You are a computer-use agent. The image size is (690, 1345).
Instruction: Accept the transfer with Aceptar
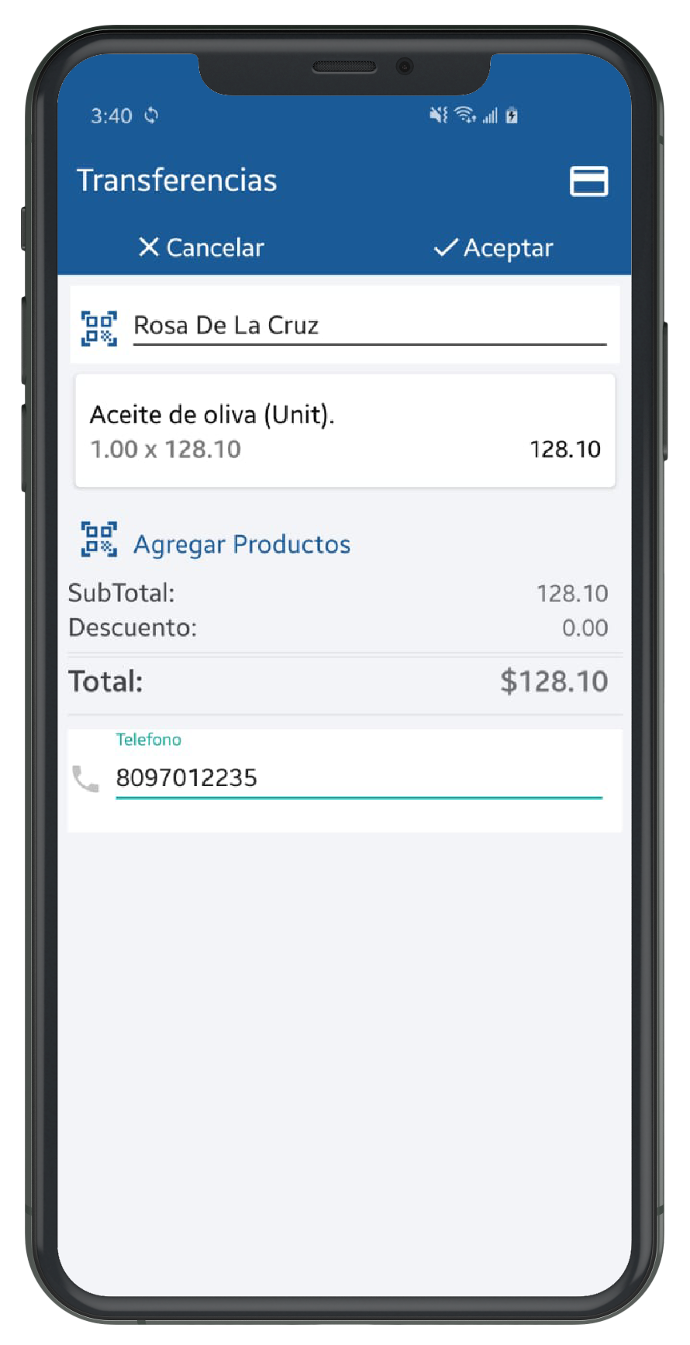pyautogui.click(x=493, y=248)
